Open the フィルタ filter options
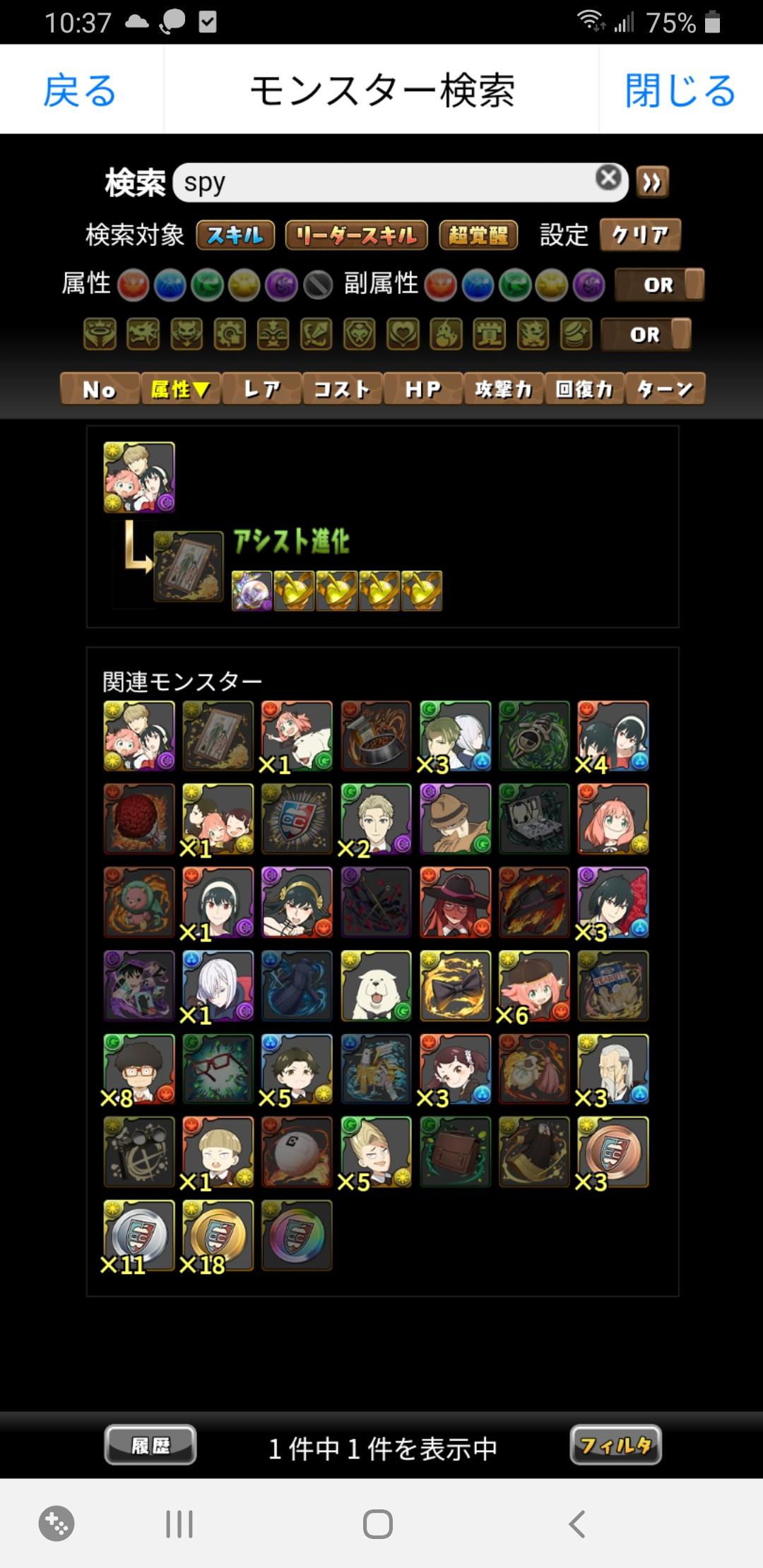Image resolution: width=763 pixels, height=1568 pixels. tap(615, 1444)
